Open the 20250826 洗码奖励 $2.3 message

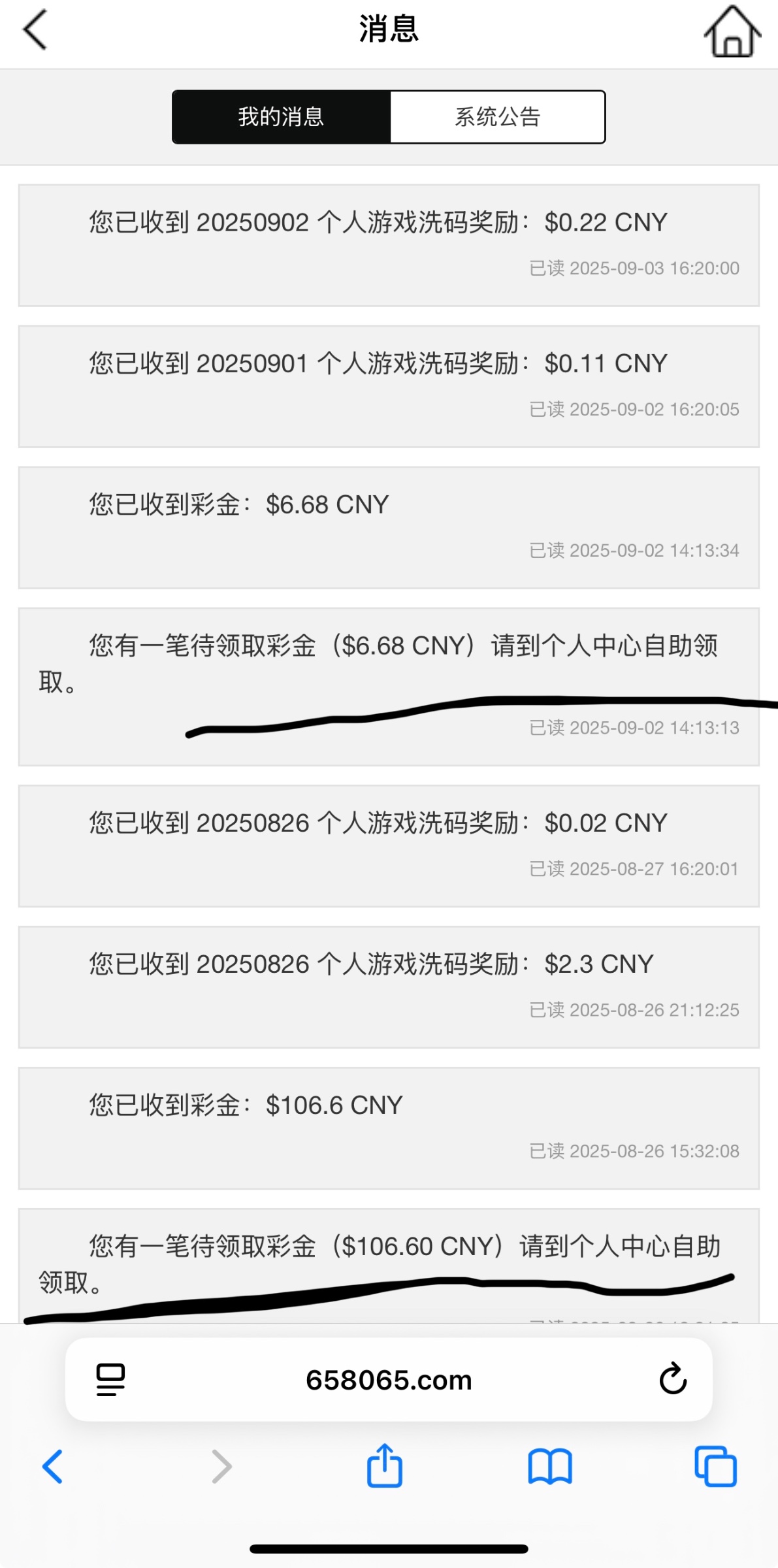(389, 987)
